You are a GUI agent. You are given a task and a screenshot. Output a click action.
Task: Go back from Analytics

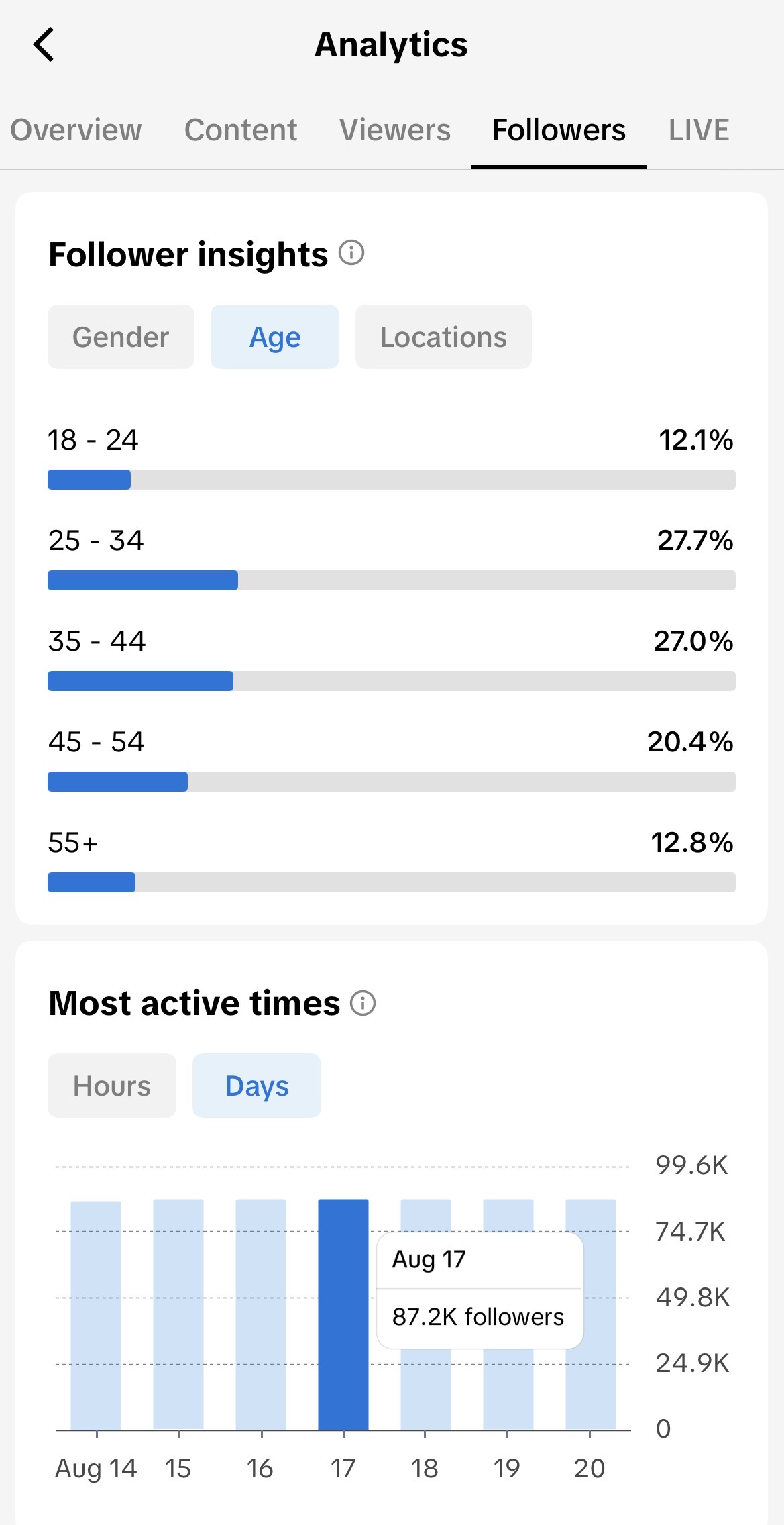click(44, 45)
